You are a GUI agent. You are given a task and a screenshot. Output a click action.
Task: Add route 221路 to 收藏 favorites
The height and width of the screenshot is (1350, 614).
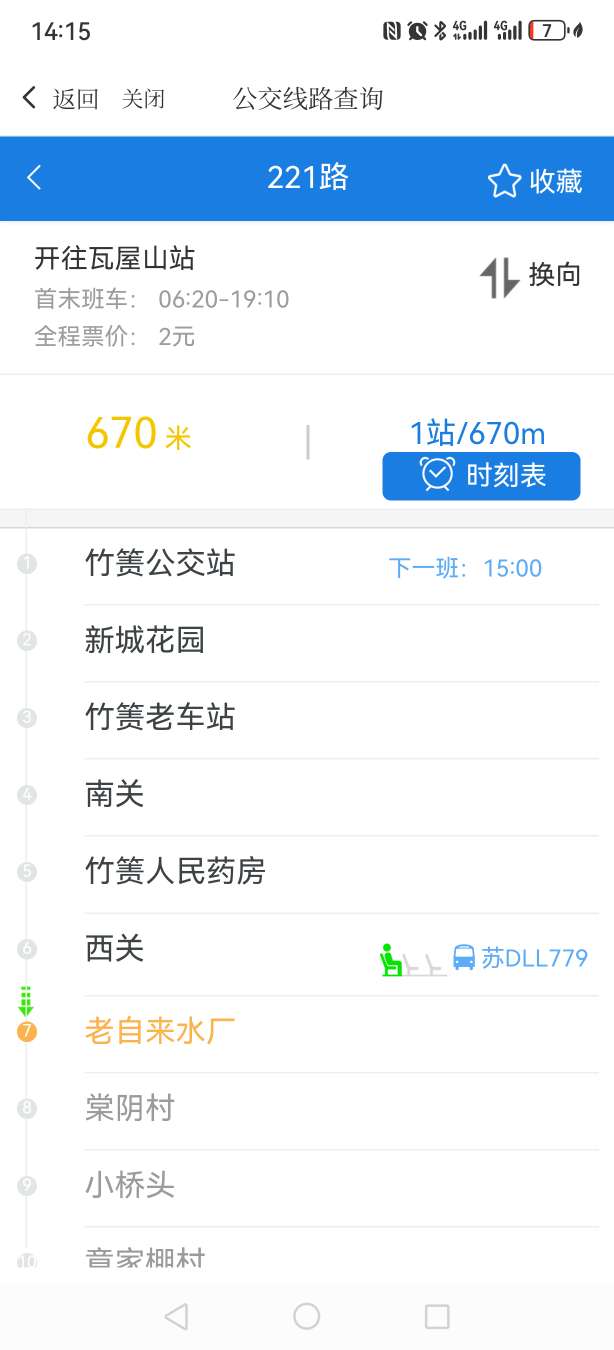click(x=535, y=180)
